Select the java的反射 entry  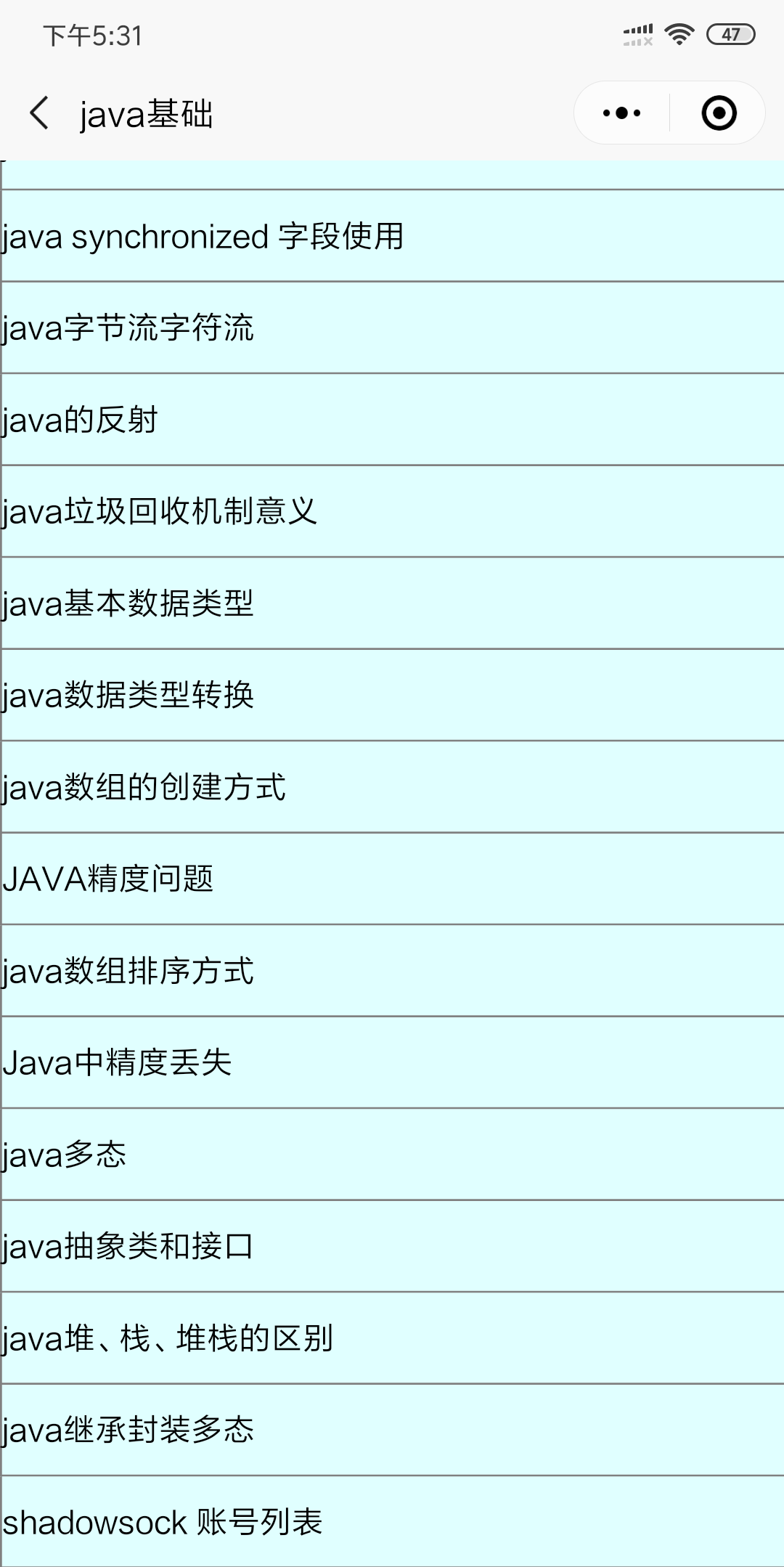80,420
